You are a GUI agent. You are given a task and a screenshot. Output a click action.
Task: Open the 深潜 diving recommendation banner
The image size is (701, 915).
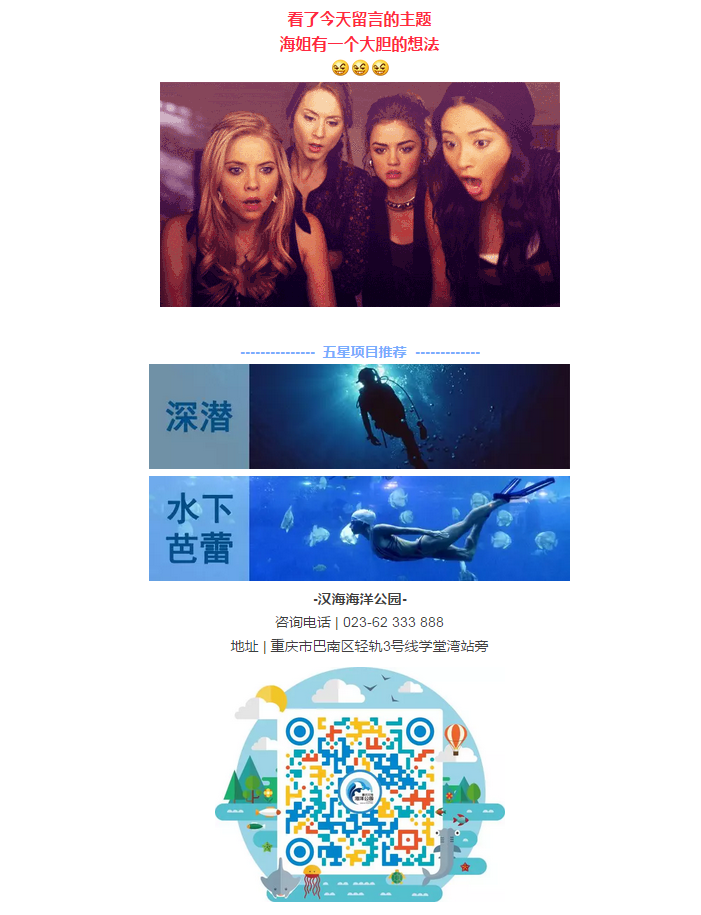pyautogui.click(x=359, y=416)
